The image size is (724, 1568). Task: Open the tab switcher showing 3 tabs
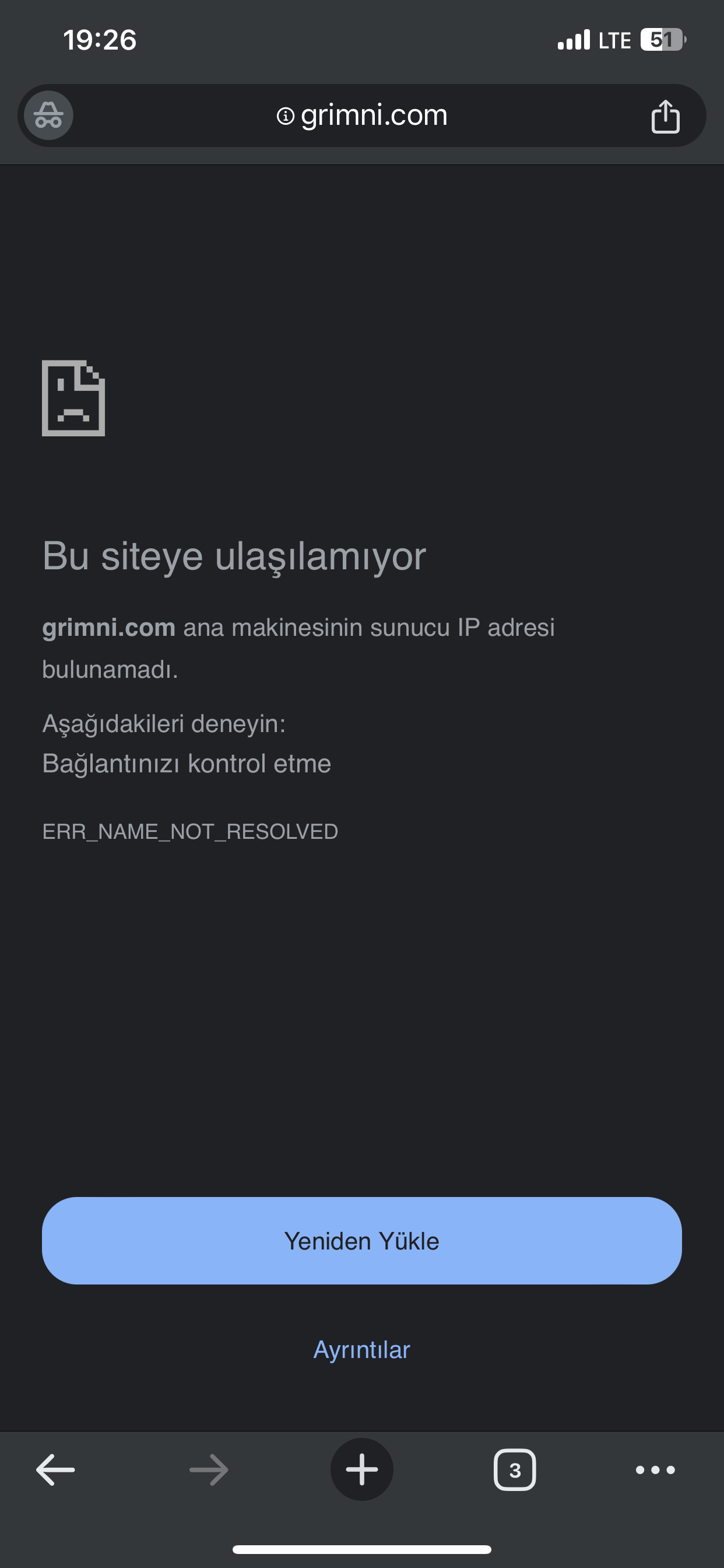(x=515, y=1469)
